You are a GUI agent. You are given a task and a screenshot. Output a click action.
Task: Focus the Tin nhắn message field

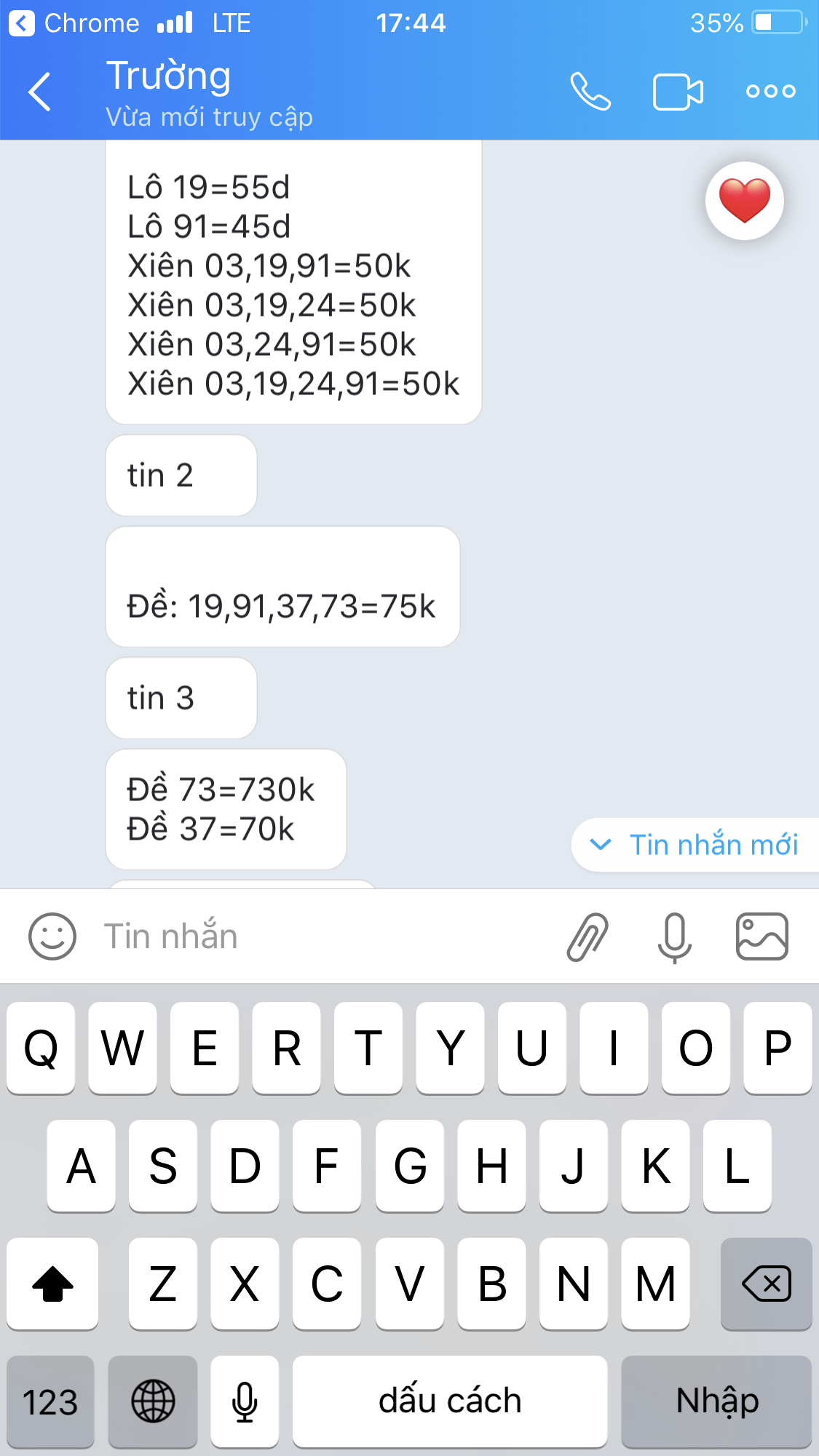click(x=320, y=936)
